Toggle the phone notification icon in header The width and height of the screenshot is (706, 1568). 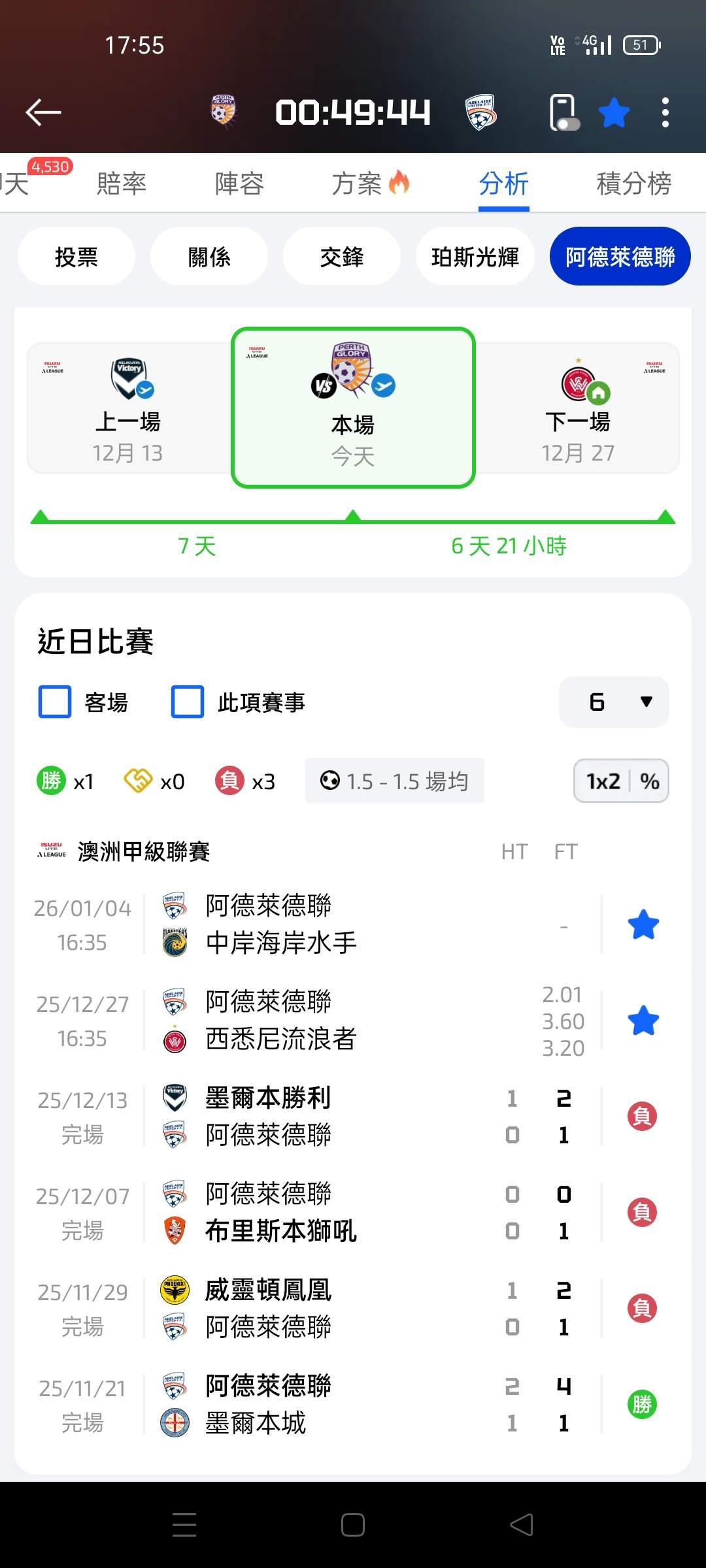point(564,112)
